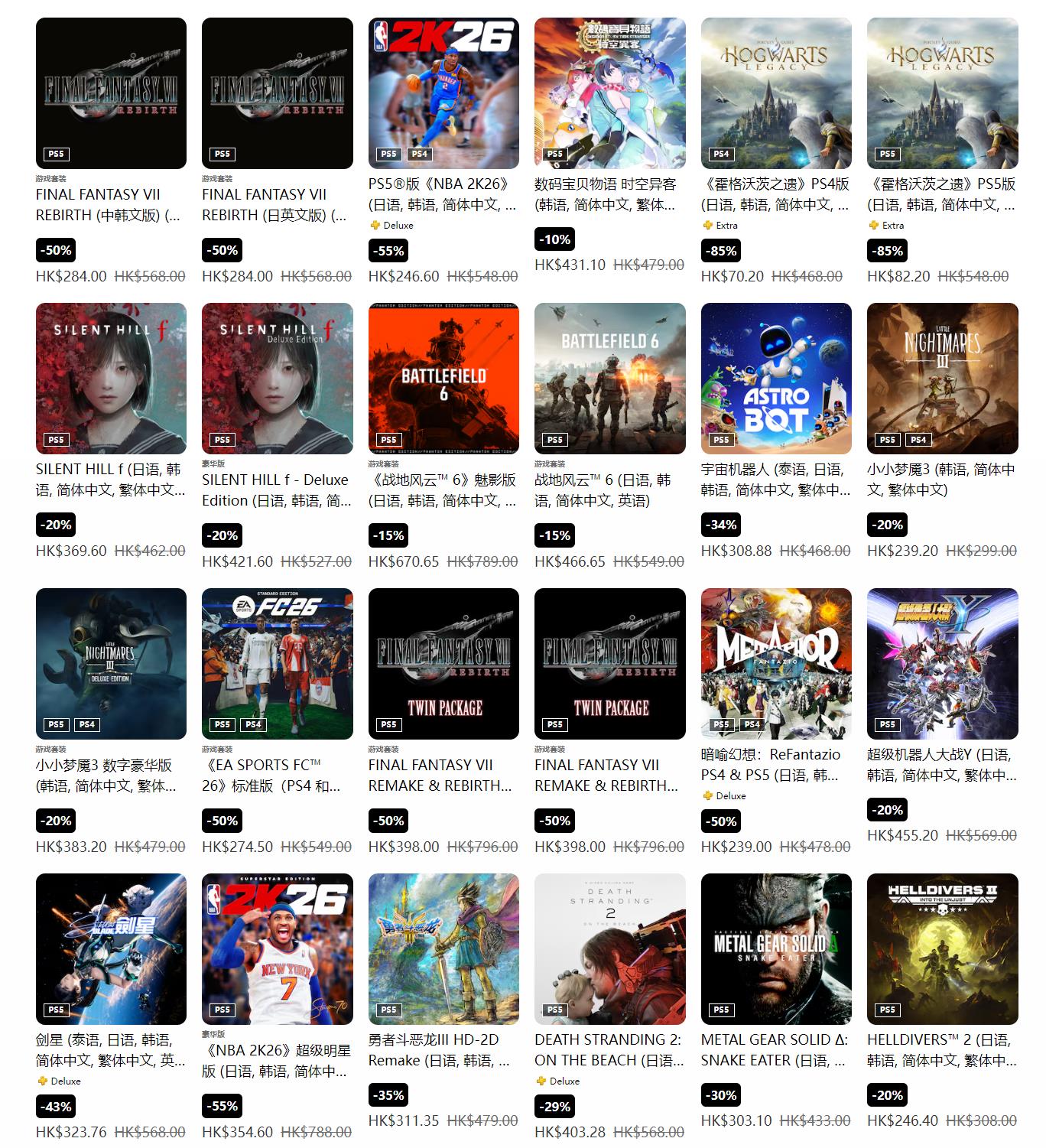Open 勇者斗恶龙III HD-2D Remake card

point(443,949)
